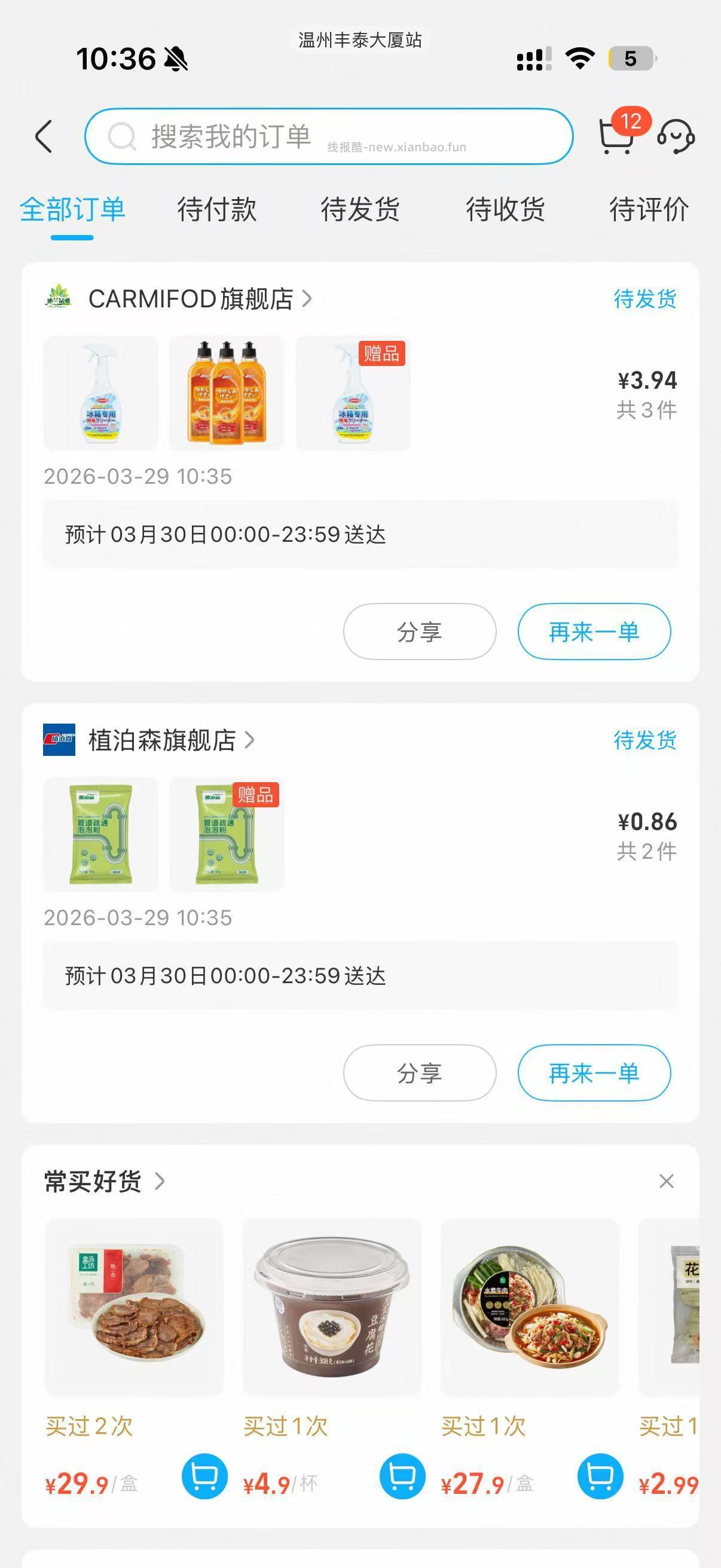Screen dimensions: 721x1568
Task: Open the 待发货 status of first order
Action: tap(647, 299)
